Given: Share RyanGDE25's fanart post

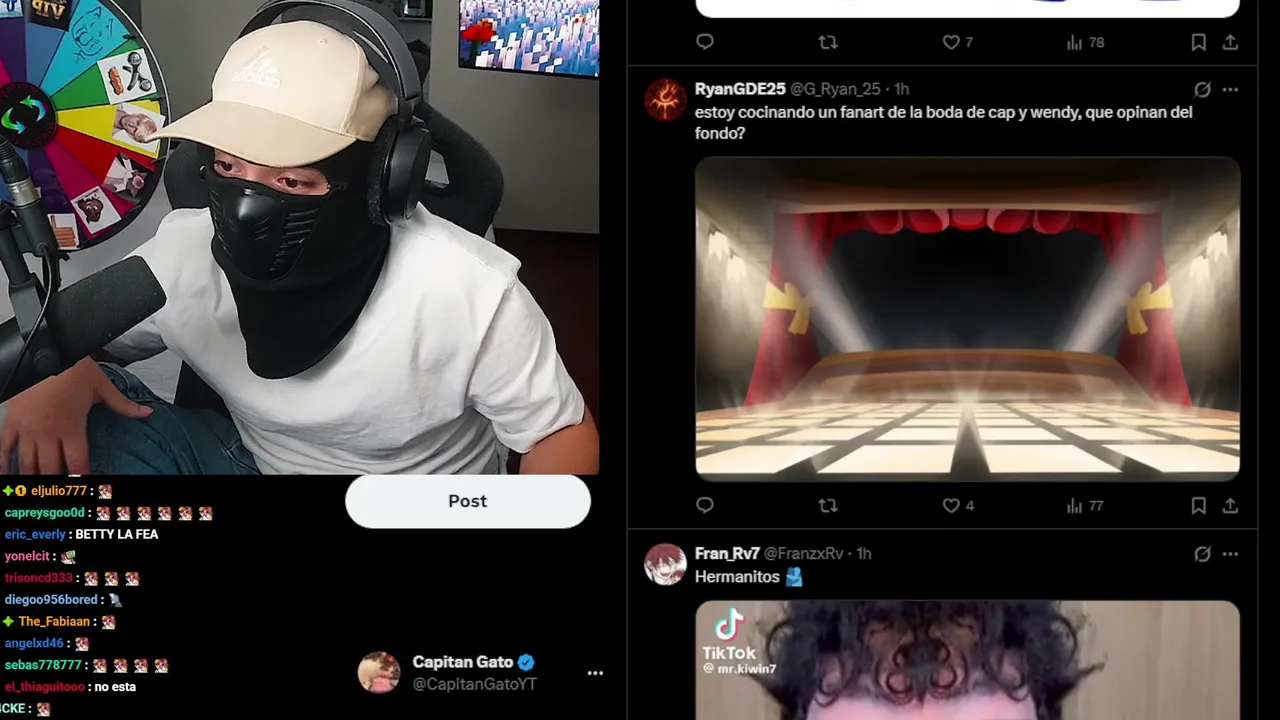Looking at the screenshot, I should [1231, 506].
